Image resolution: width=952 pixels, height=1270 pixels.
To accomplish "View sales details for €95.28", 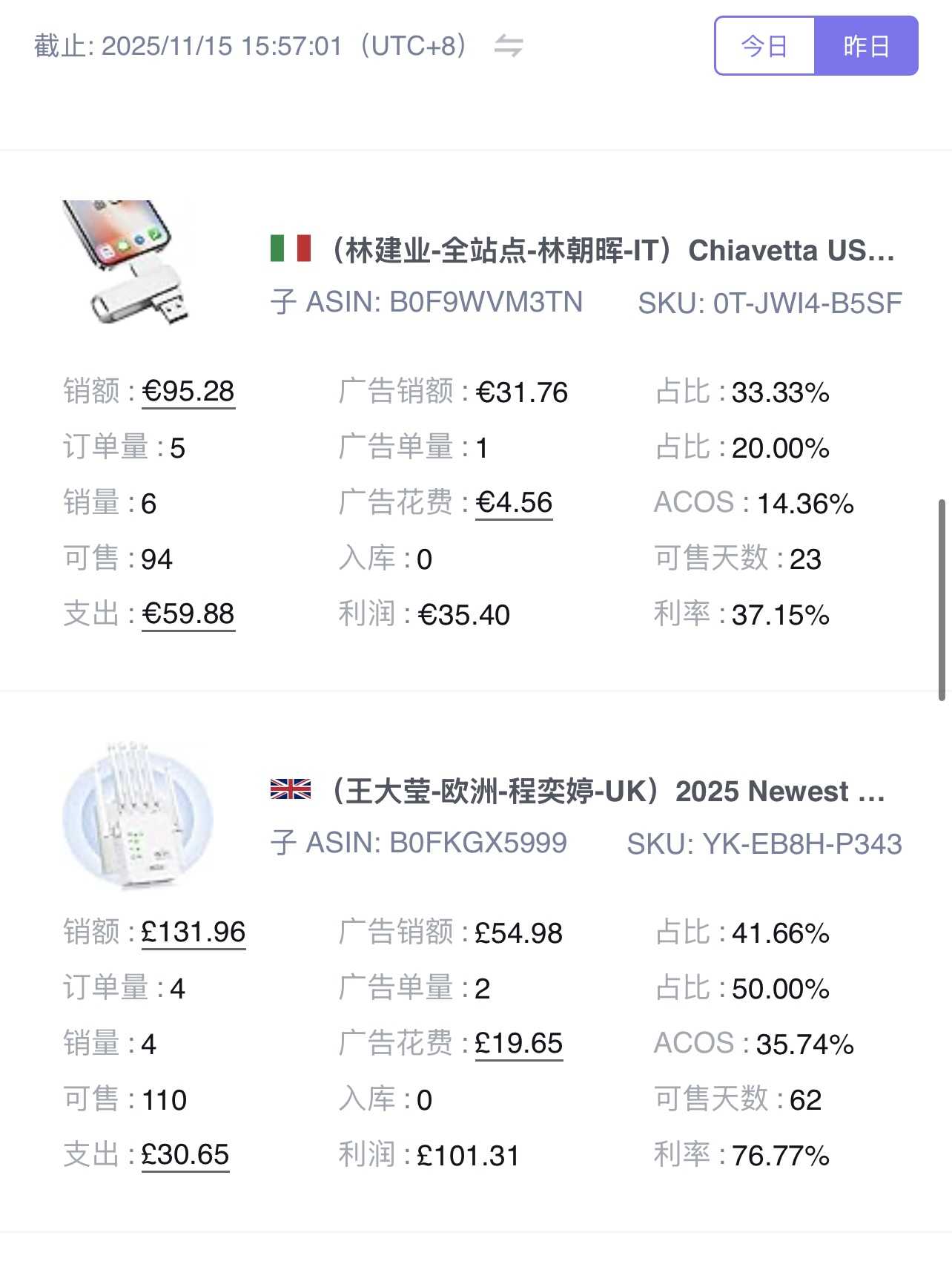I will click(188, 391).
